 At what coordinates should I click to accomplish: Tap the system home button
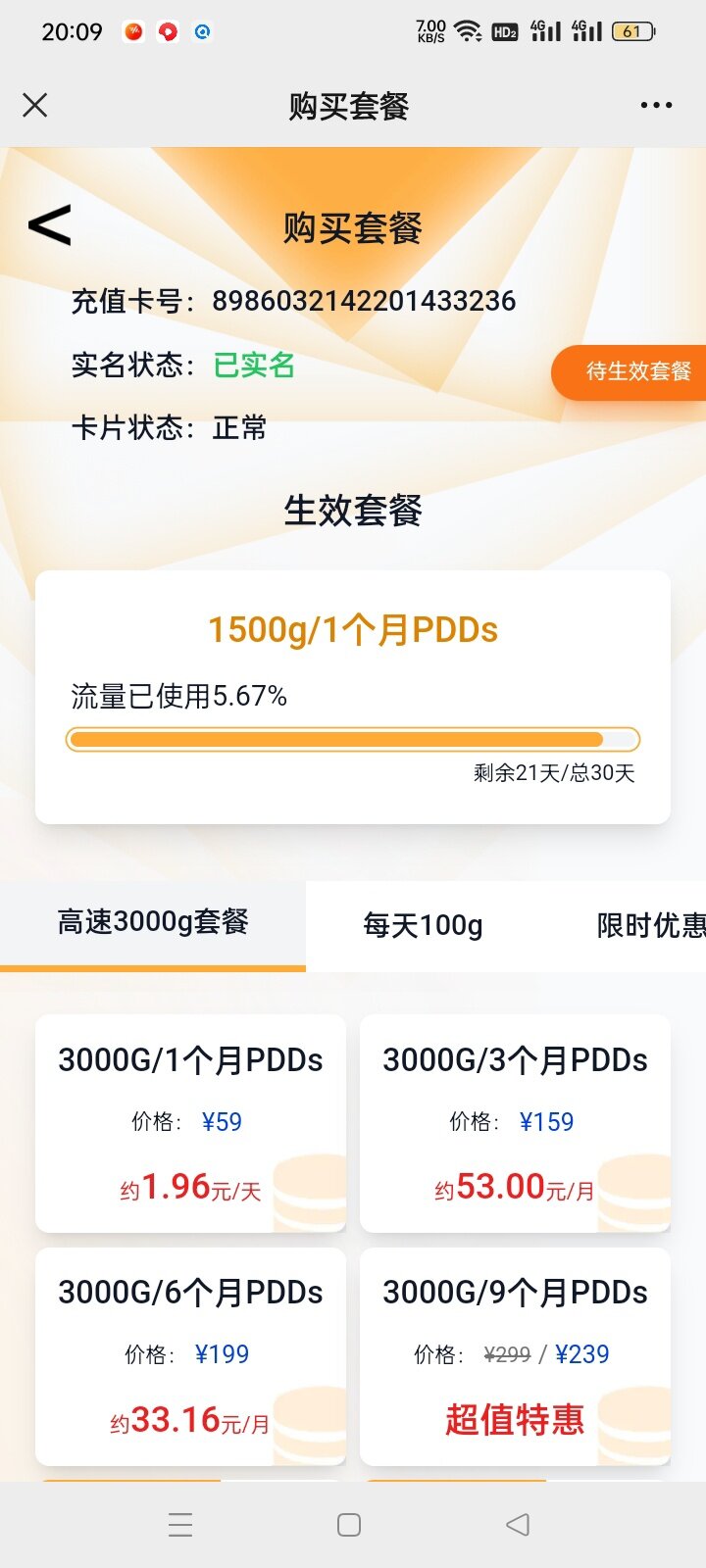349,1525
